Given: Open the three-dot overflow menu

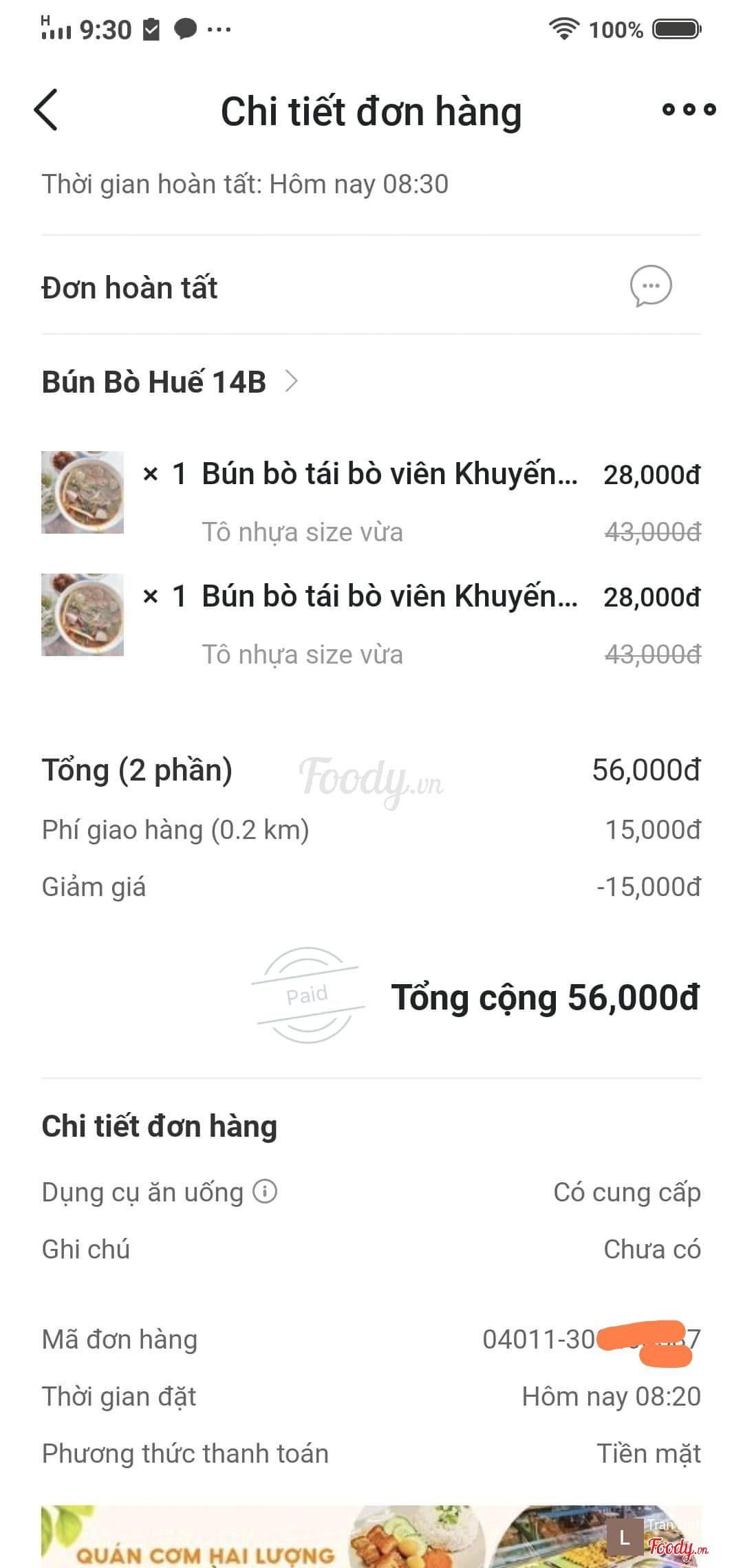Looking at the screenshot, I should (689, 109).
